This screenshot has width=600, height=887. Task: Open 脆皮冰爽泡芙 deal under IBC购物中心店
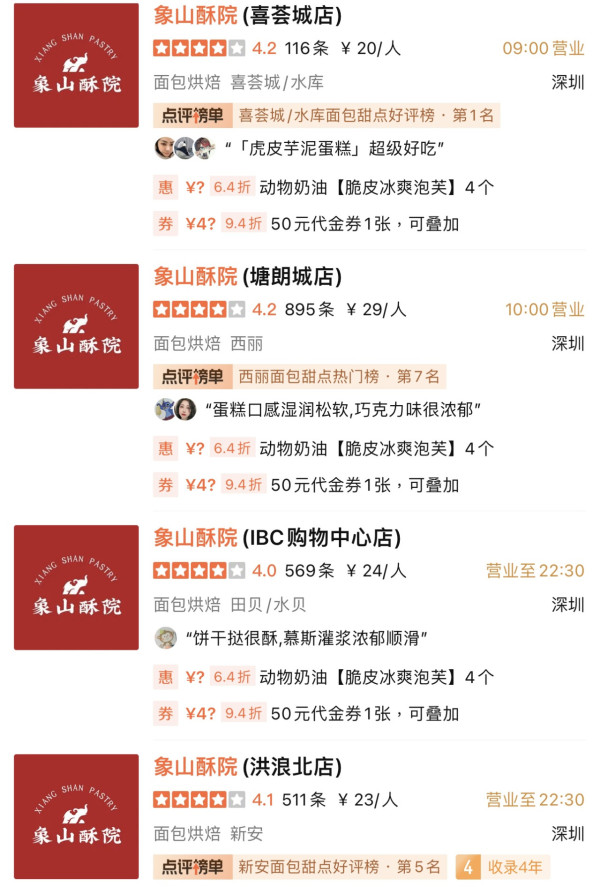pos(376,677)
